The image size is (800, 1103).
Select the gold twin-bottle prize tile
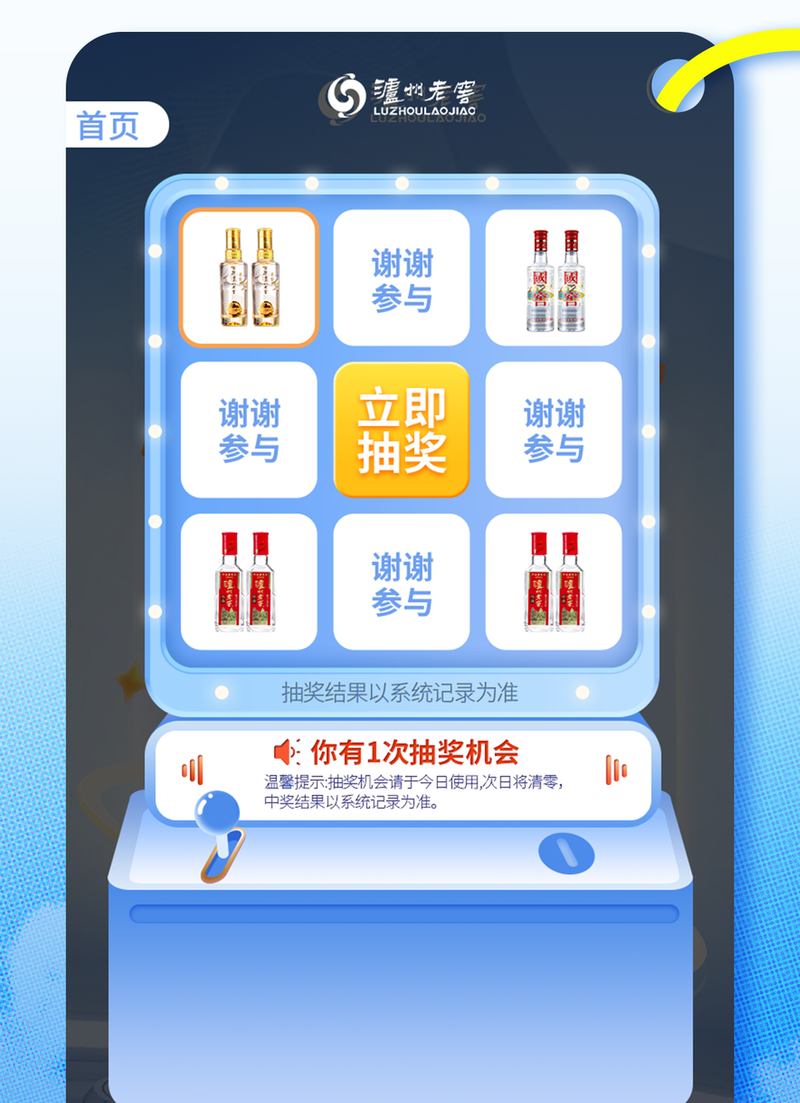[x=250, y=277]
